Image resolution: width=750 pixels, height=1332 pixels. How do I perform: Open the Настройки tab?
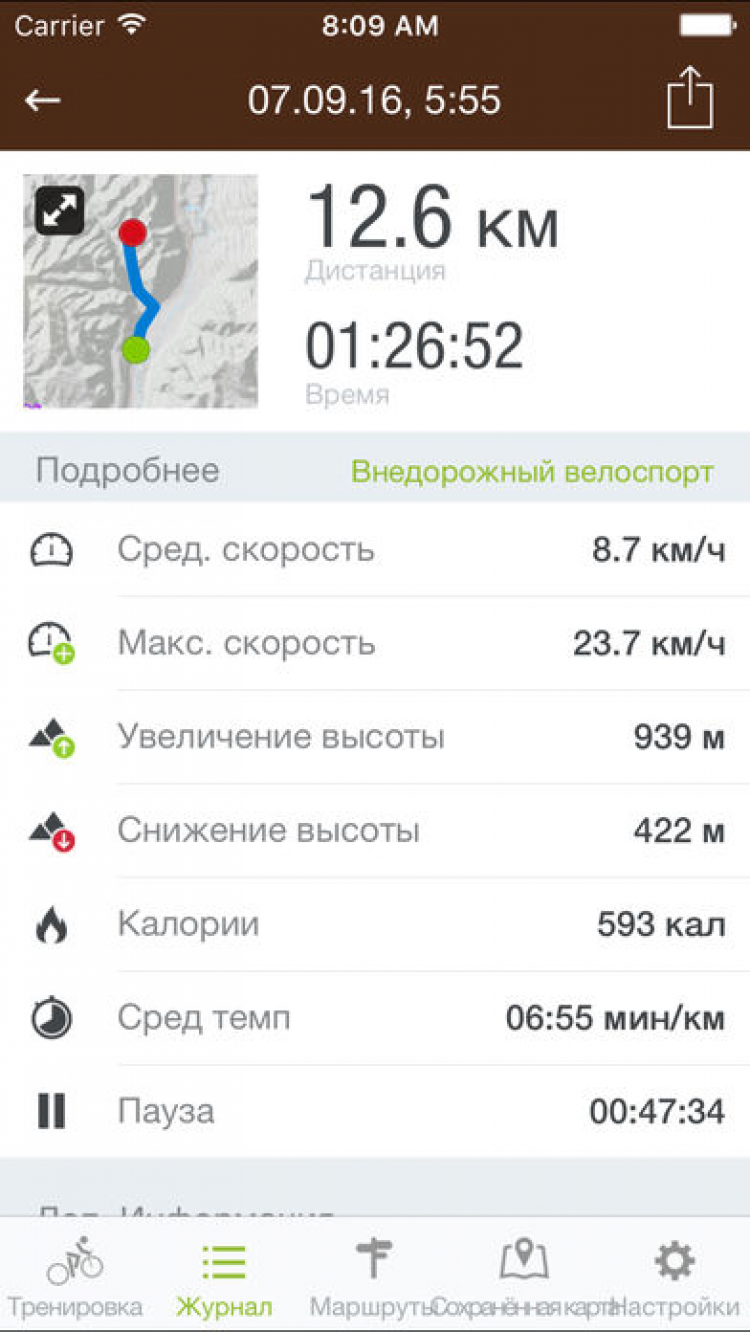click(674, 1275)
